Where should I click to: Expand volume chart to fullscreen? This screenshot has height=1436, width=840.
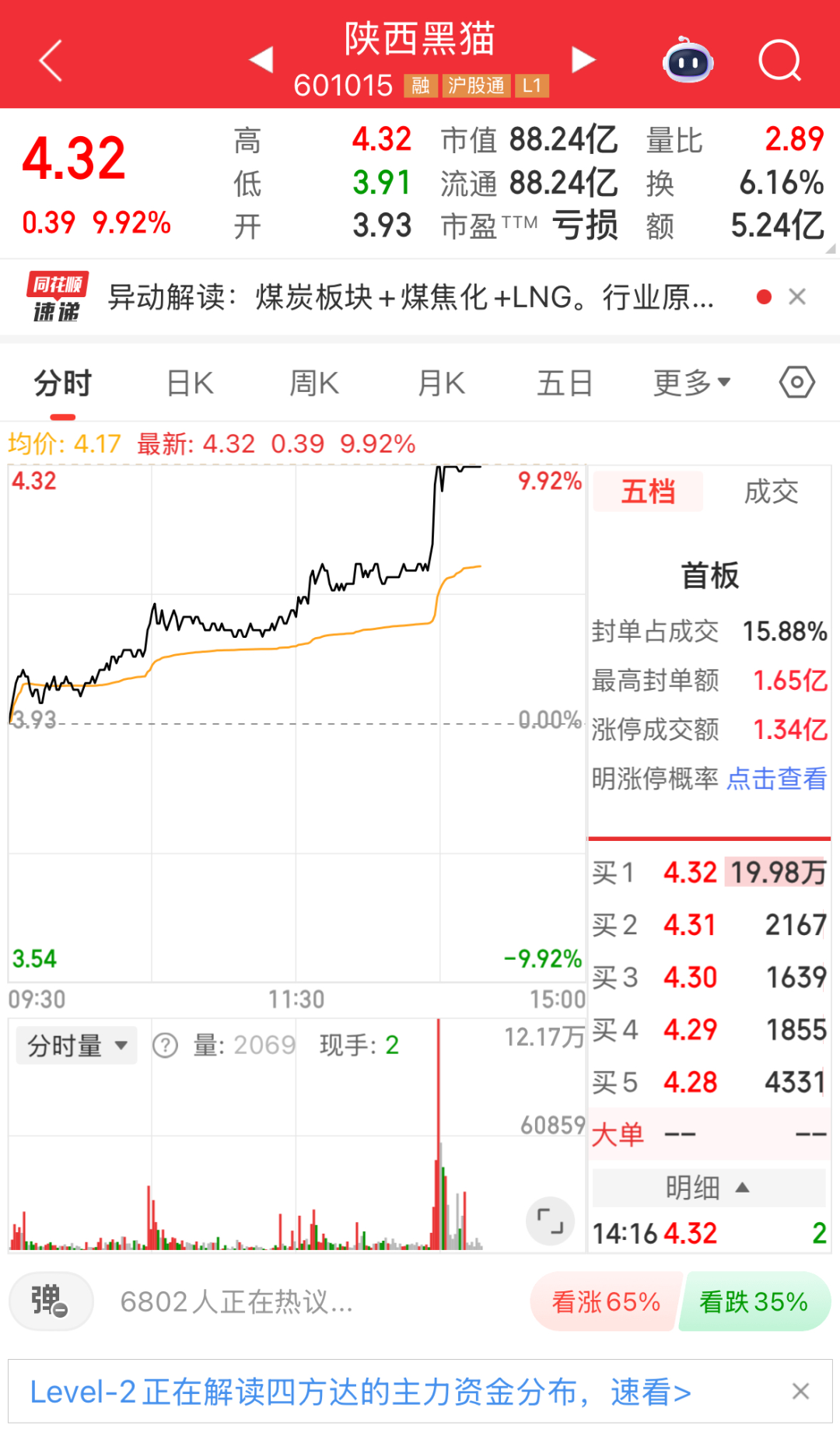550,1221
